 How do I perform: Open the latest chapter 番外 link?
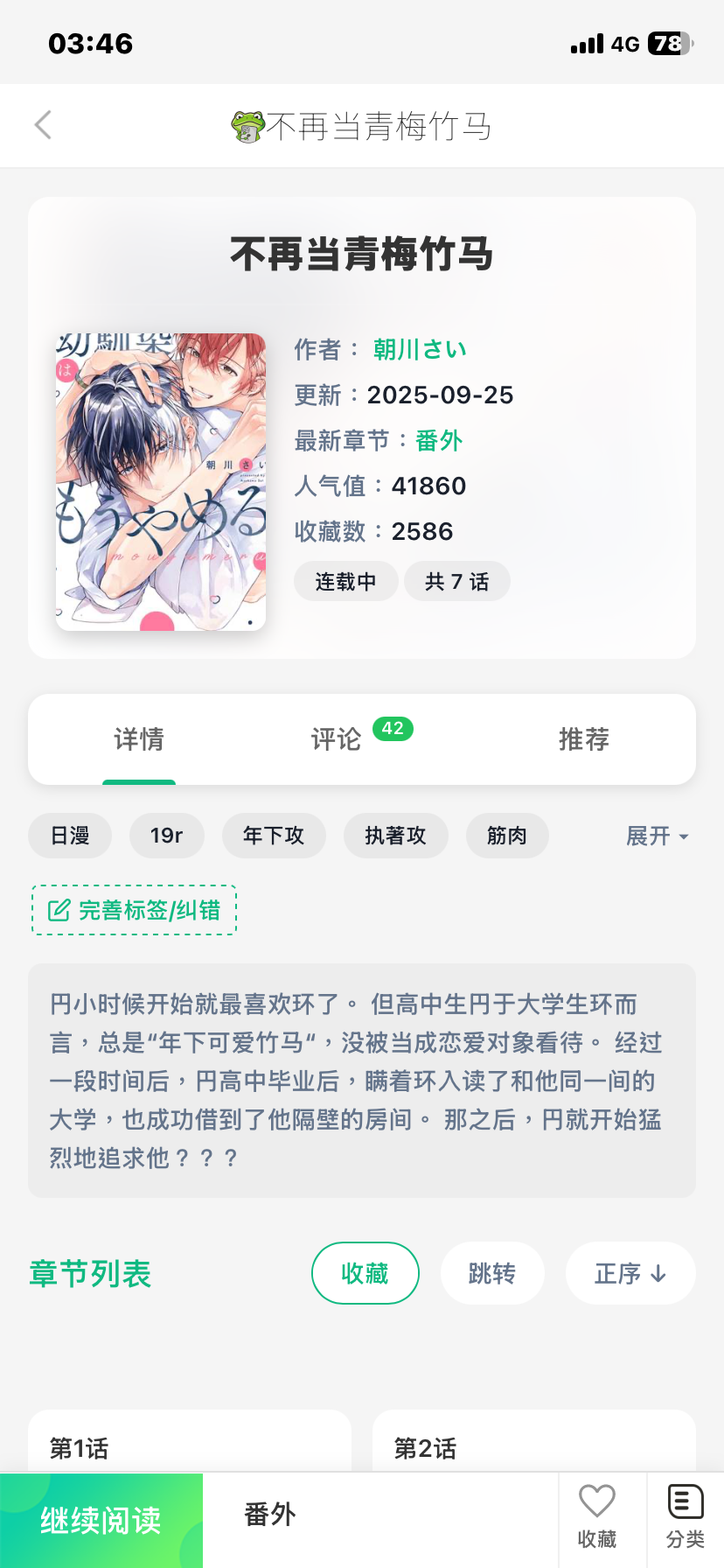point(439,440)
